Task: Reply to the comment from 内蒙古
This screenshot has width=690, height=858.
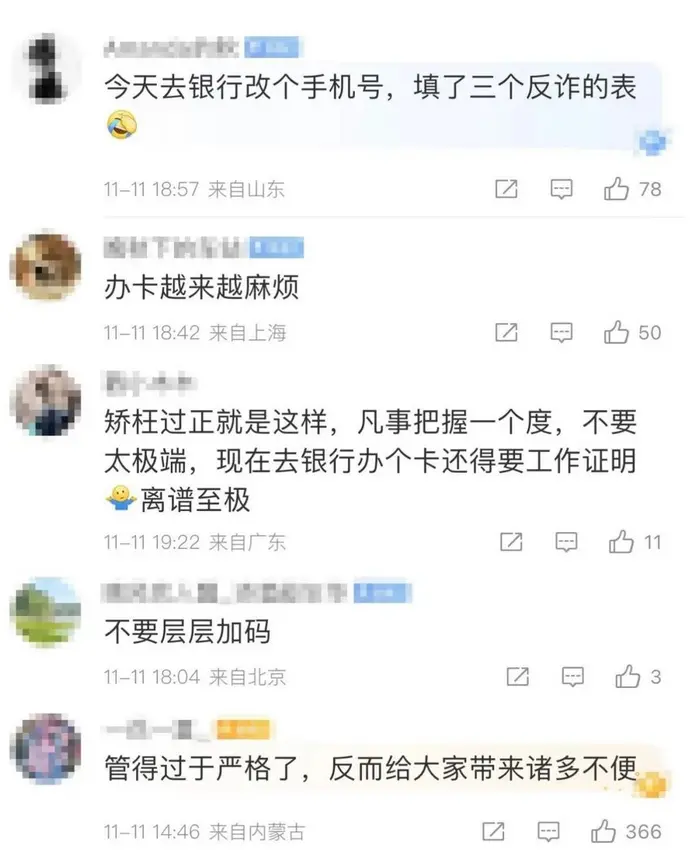Action: pos(548,831)
